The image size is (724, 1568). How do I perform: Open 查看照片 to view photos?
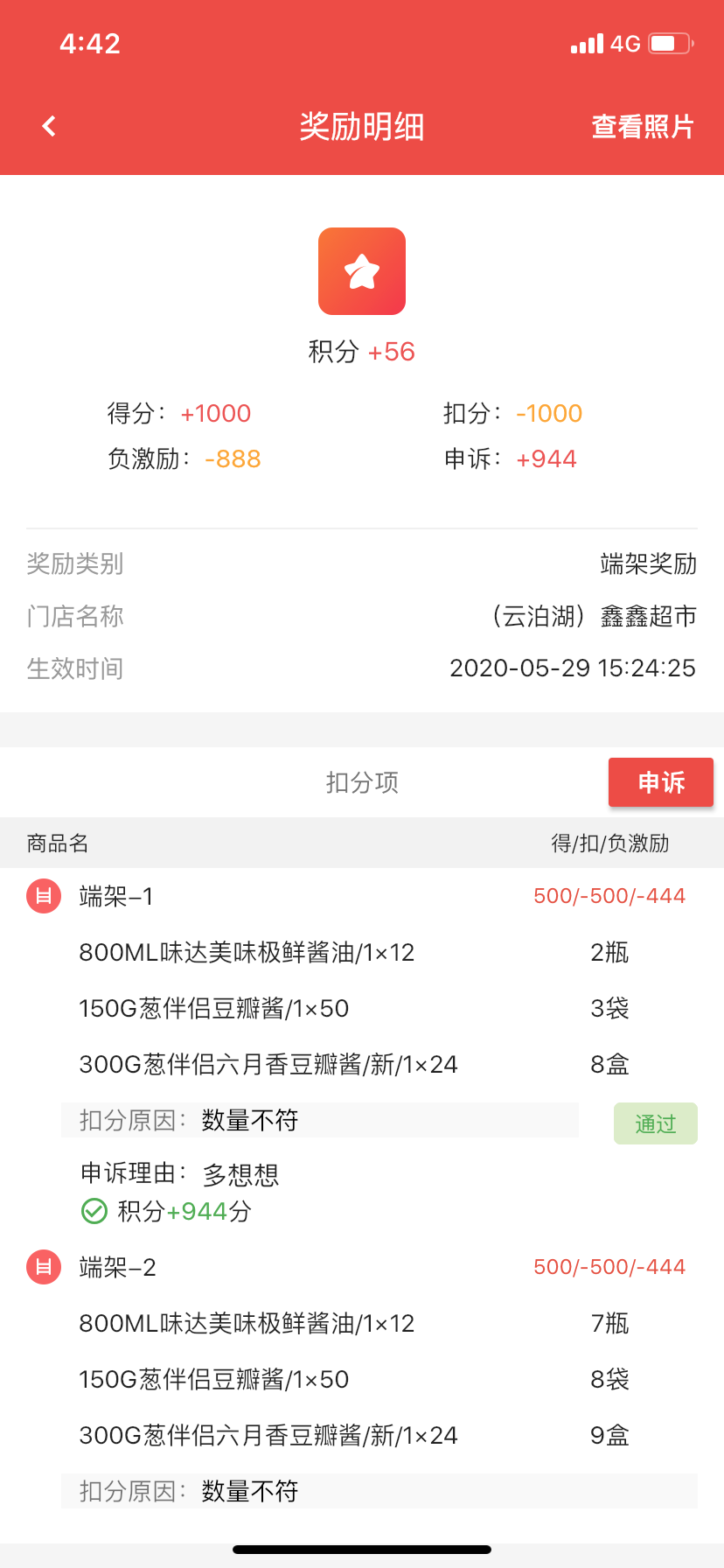(x=643, y=127)
